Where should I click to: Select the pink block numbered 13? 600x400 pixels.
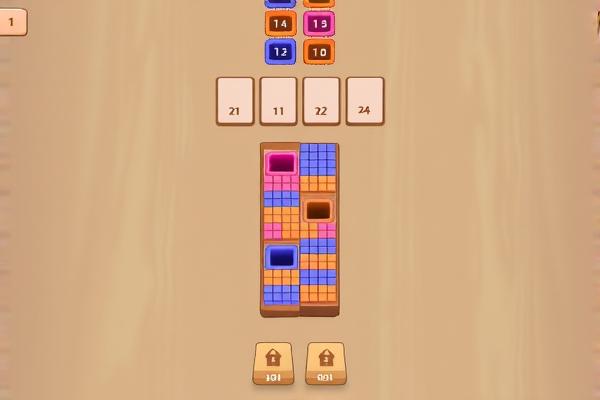(x=319, y=23)
